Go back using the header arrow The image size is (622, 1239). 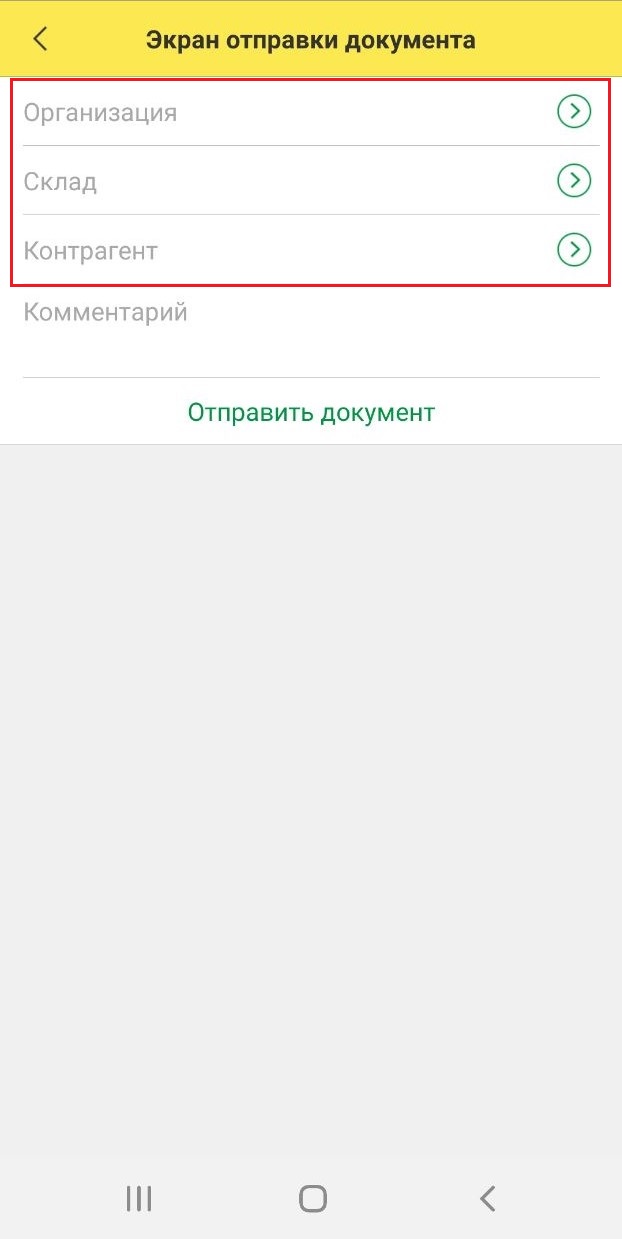point(40,40)
